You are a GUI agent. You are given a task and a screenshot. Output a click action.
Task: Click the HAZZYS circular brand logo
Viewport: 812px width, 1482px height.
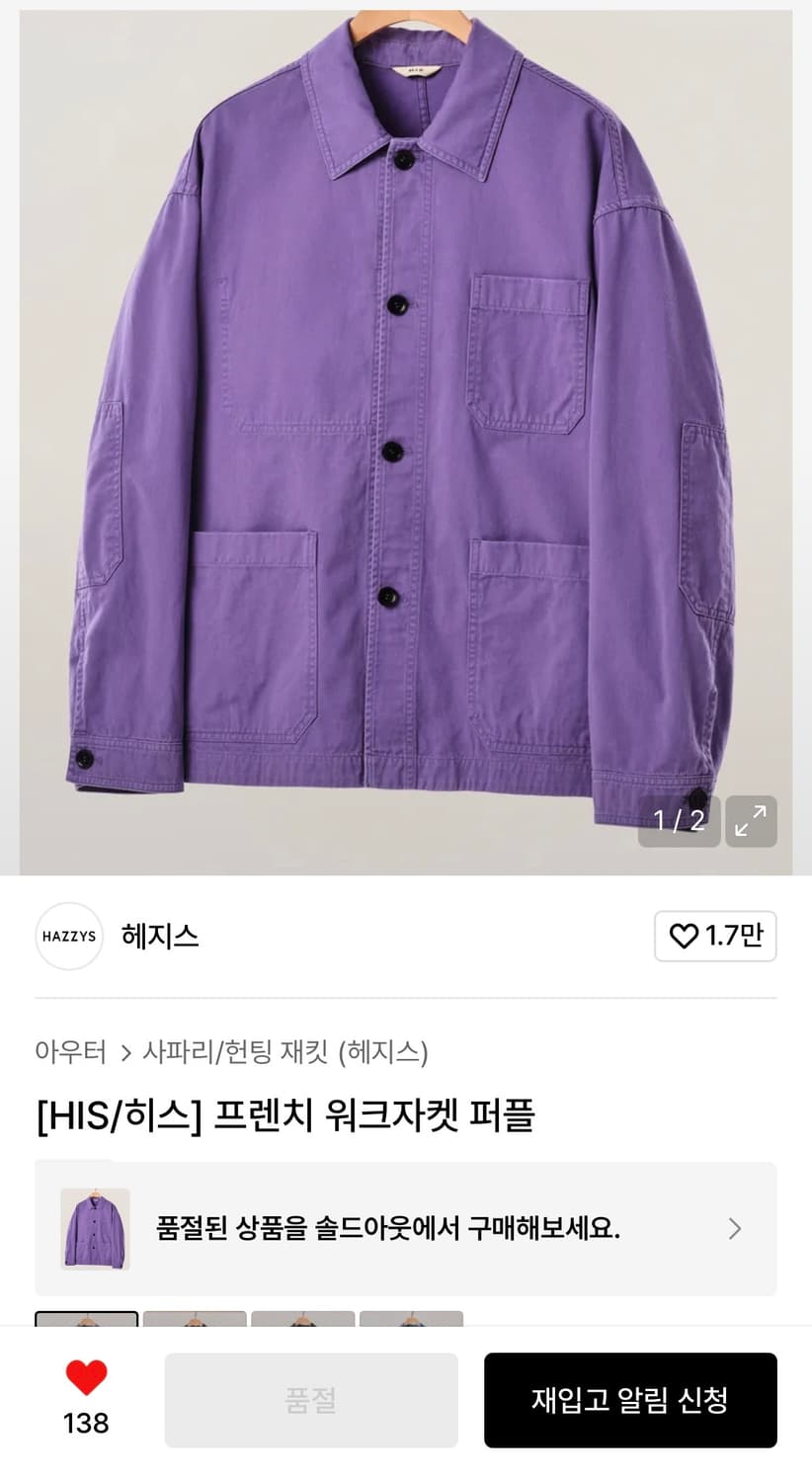pyautogui.click(x=68, y=936)
